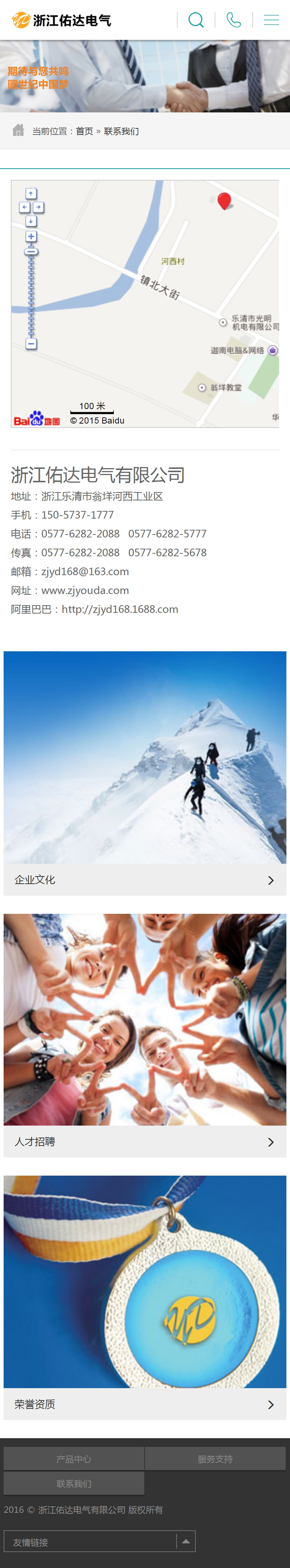Tap the phone call icon
Image resolution: width=290 pixels, height=1568 pixels.
233,20
